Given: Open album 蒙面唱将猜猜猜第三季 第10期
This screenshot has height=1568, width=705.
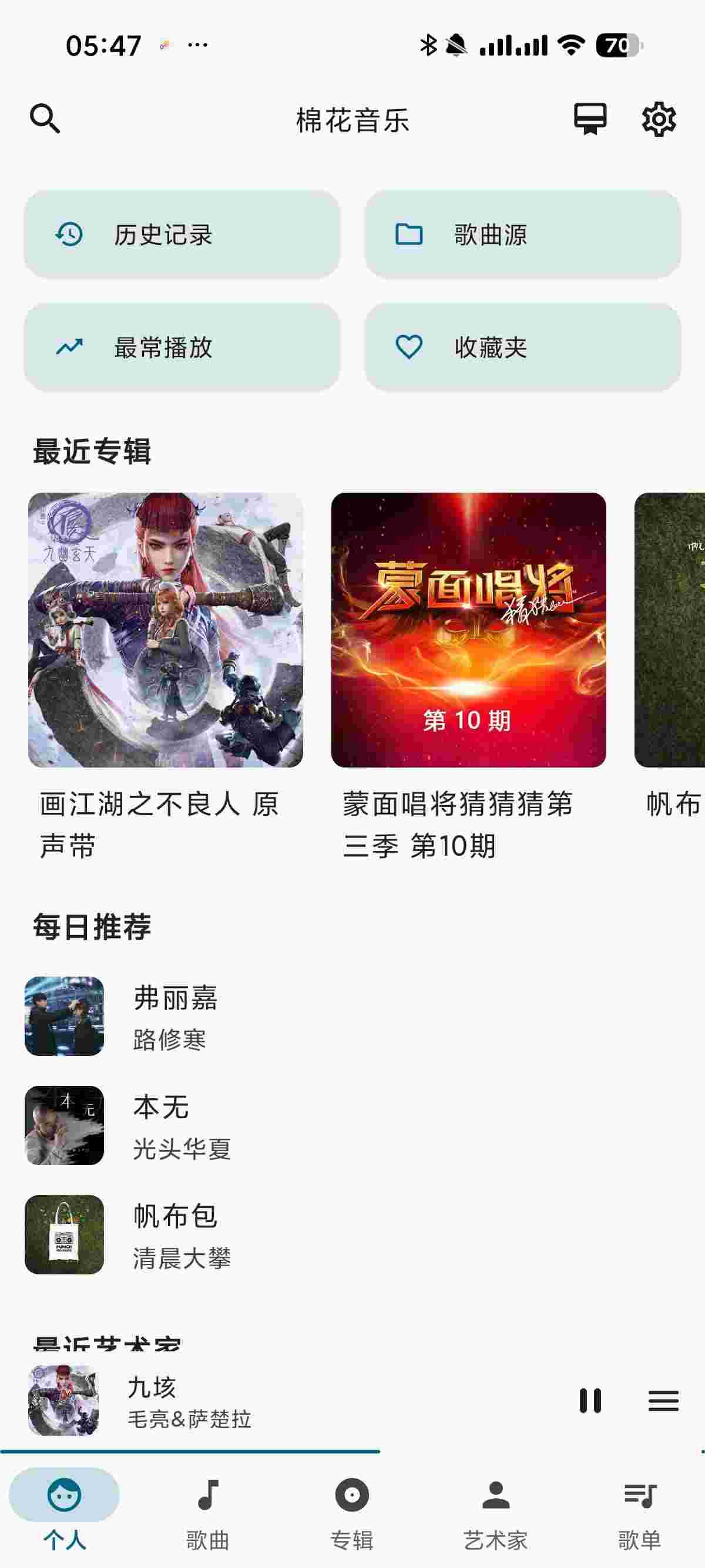Looking at the screenshot, I should click(x=468, y=630).
